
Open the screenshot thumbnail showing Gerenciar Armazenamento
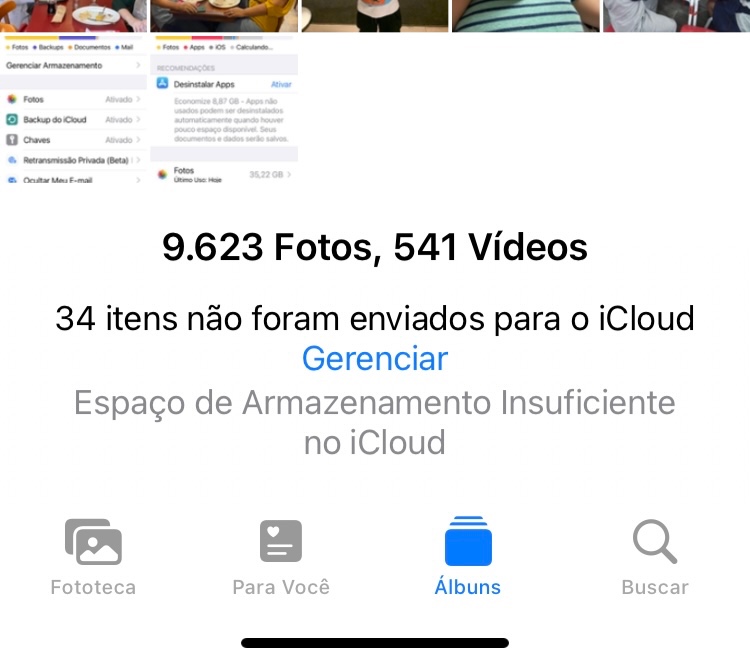74,110
